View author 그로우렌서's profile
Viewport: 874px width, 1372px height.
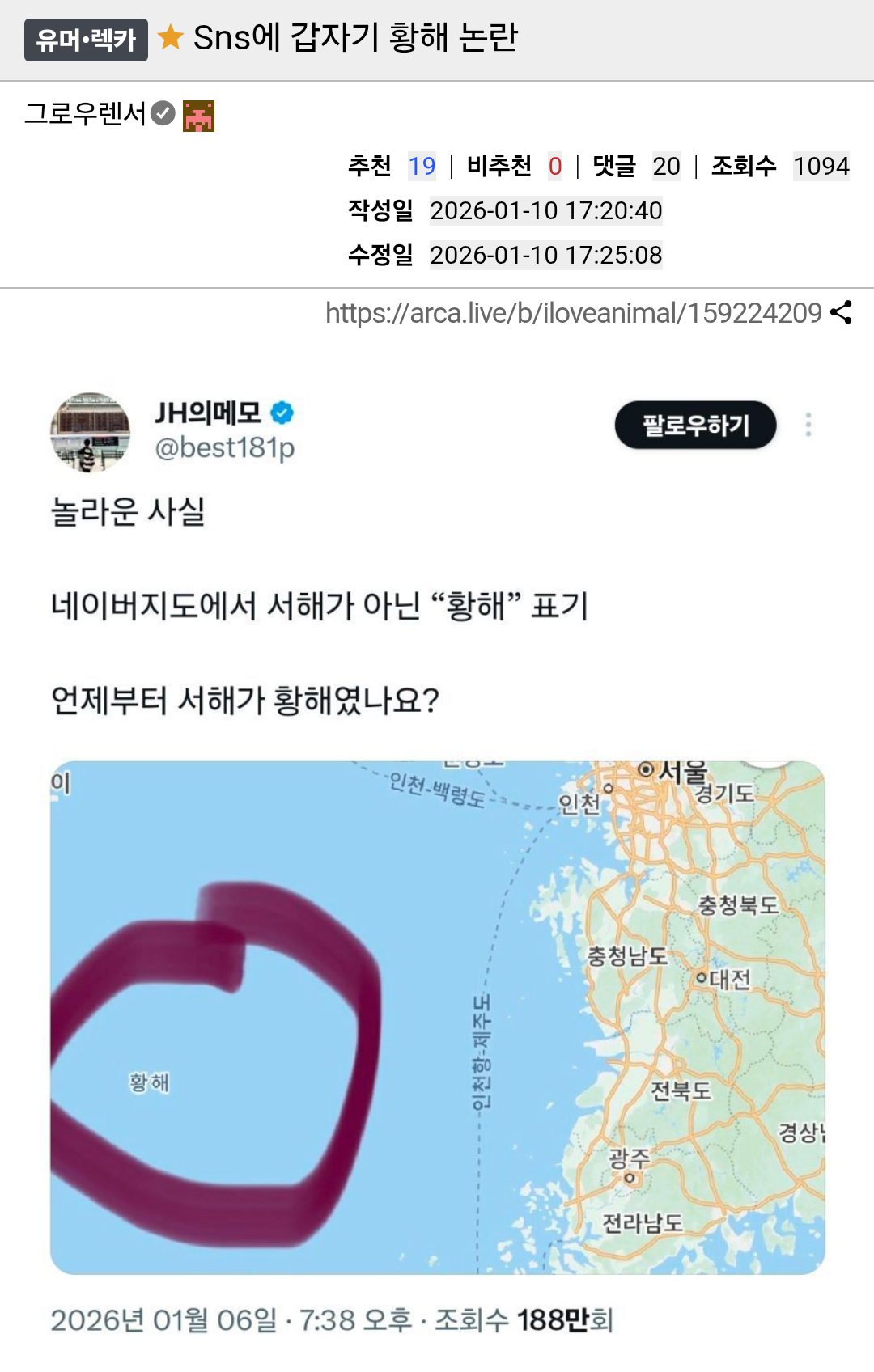[x=85, y=114]
